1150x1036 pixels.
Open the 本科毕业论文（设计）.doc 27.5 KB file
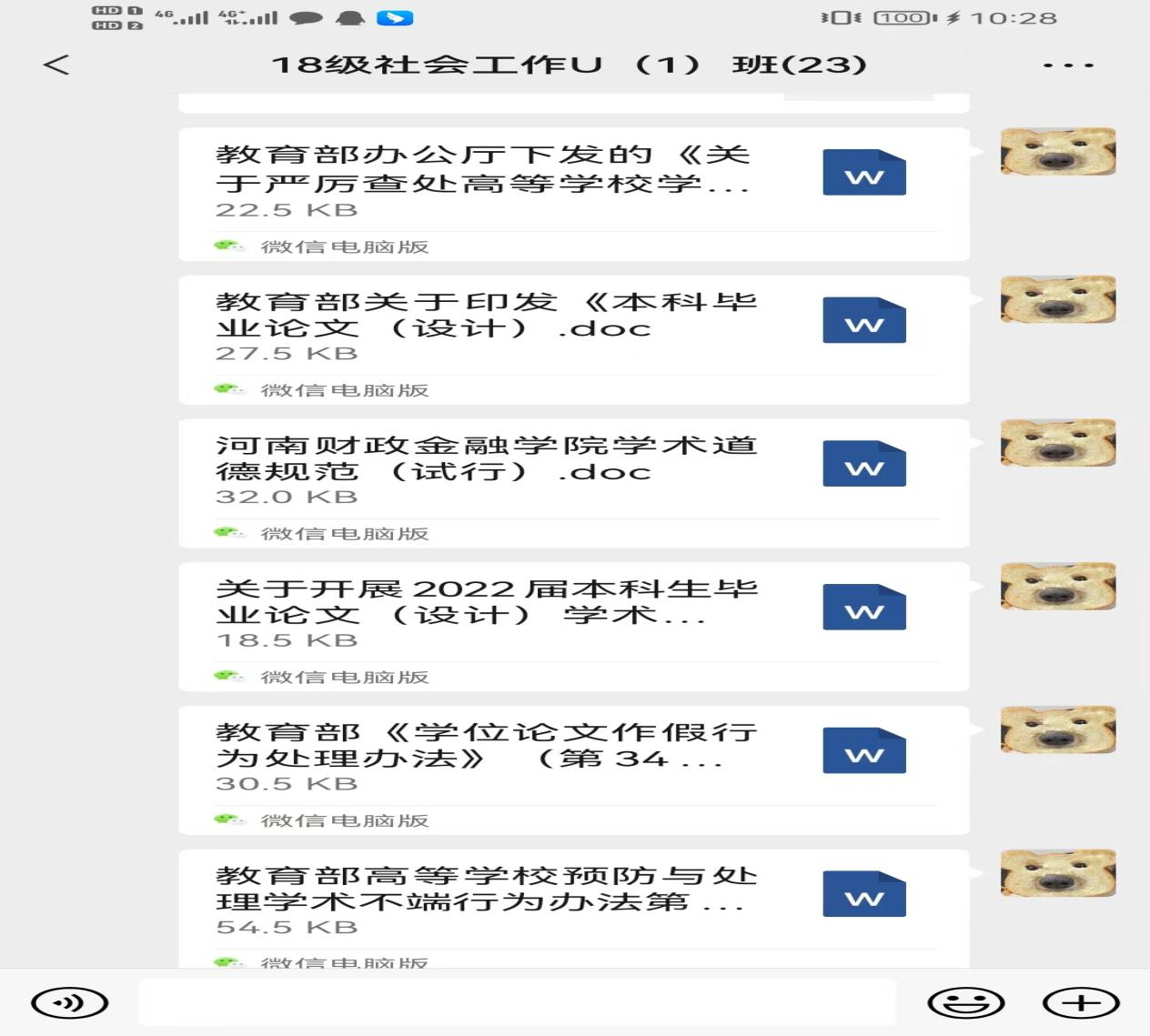573,326
